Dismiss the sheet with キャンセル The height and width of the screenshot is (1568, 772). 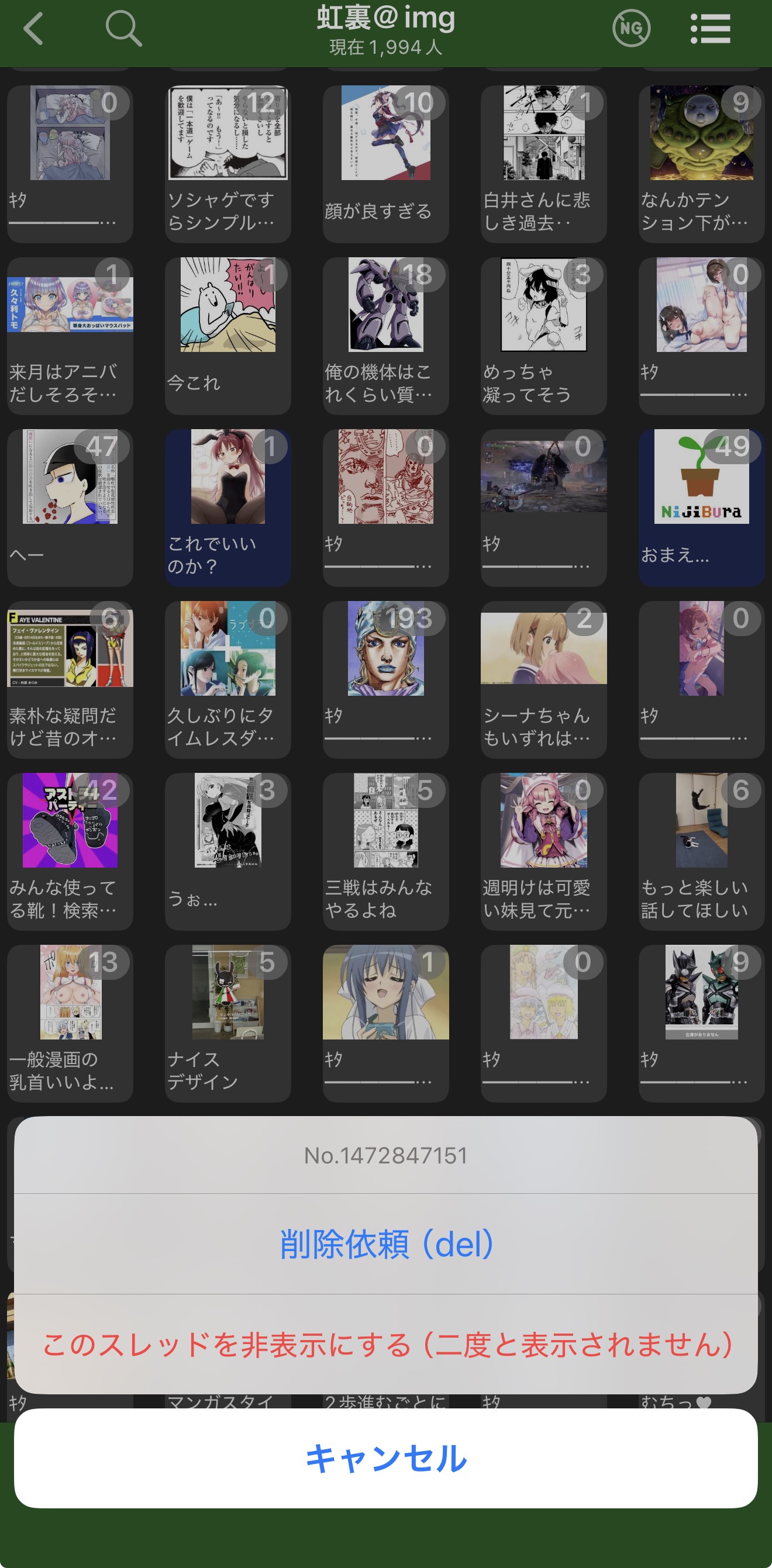[386, 1458]
